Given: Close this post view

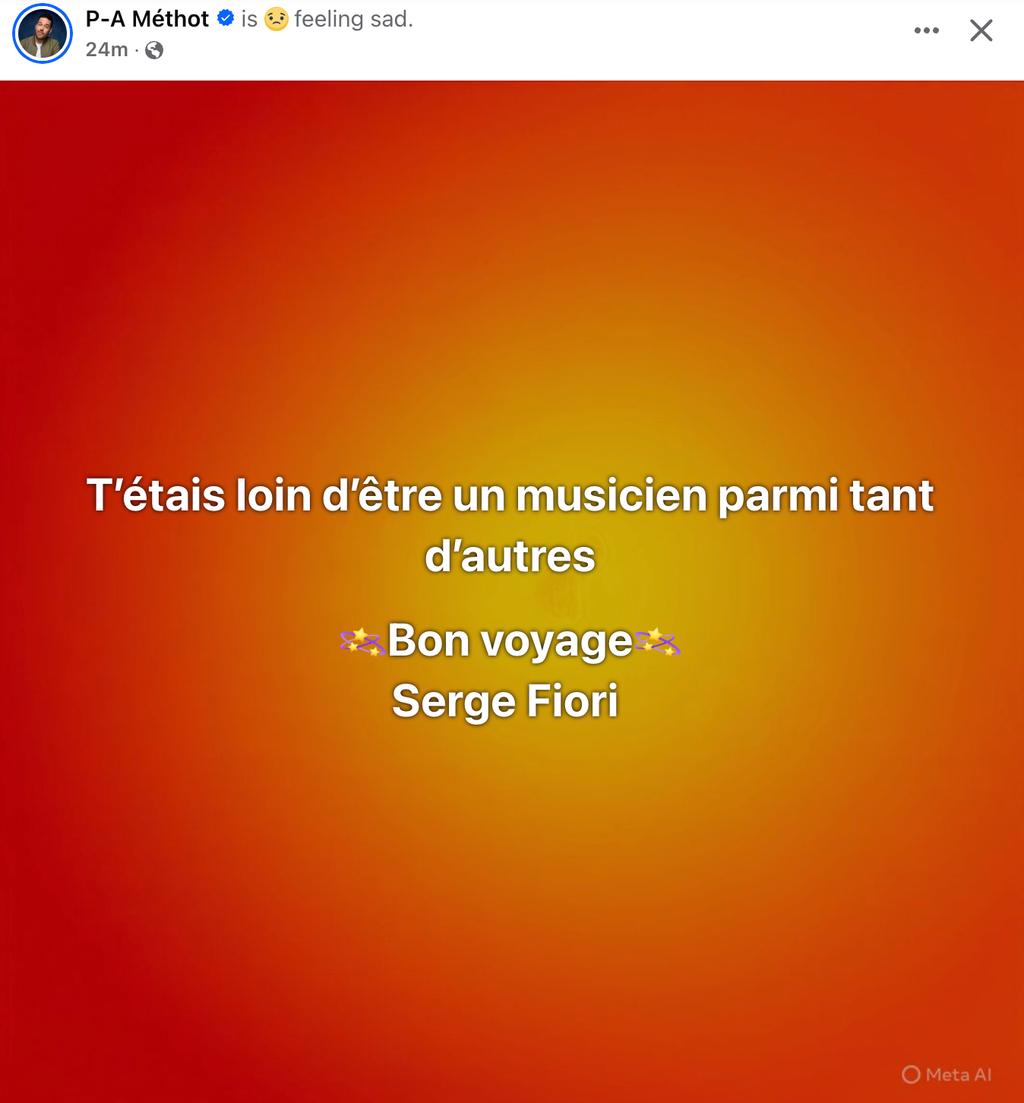Looking at the screenshot, I should click(x=981, y=31).
